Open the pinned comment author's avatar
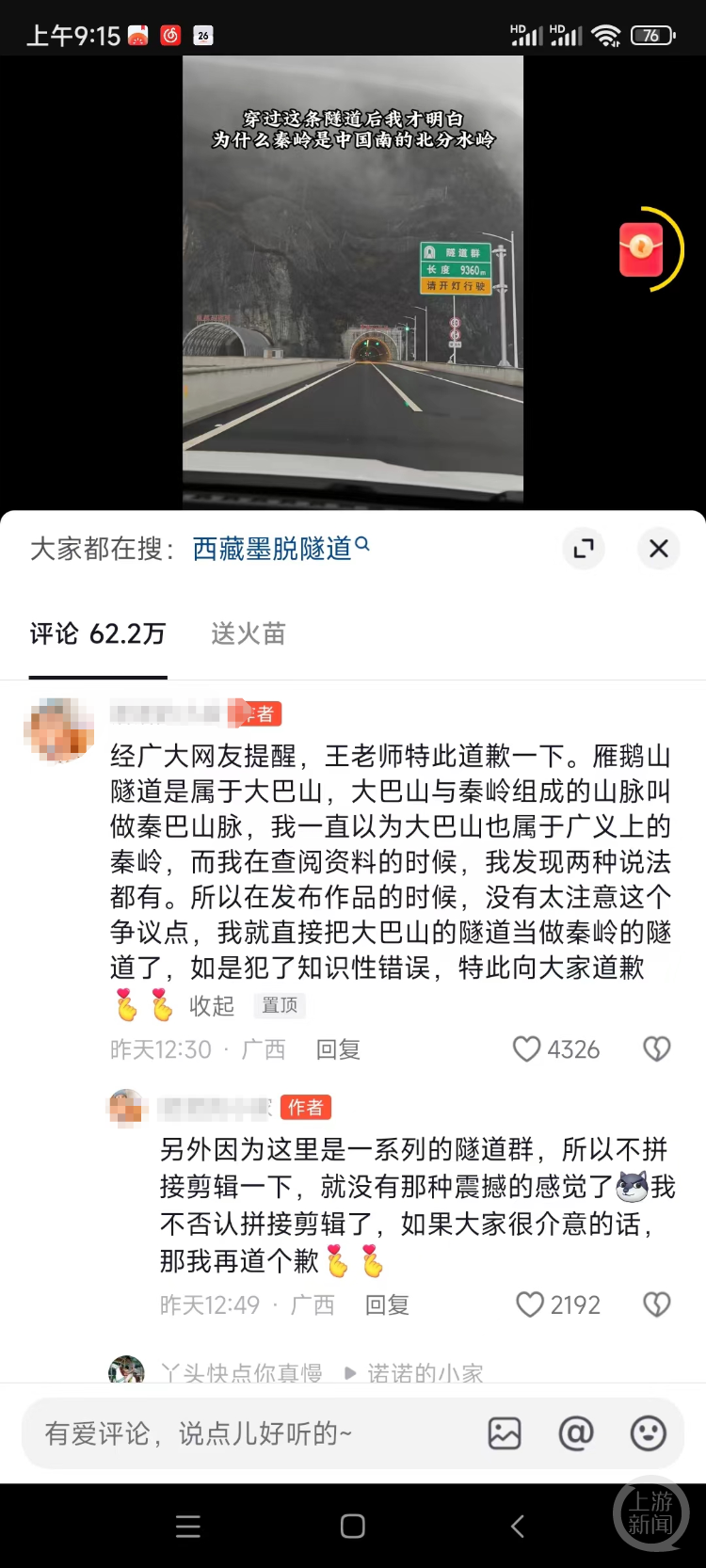The height and width of the screenshot is (1568, 706). tap(58, 729)
